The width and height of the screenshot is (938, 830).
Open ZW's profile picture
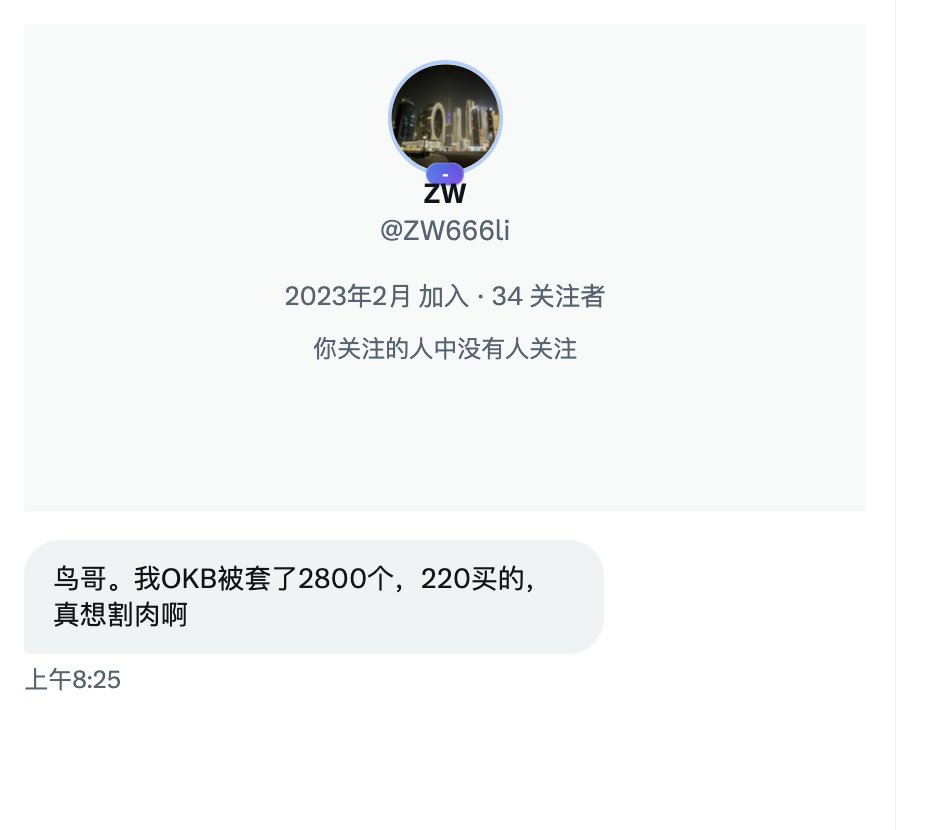pos(445,117)
